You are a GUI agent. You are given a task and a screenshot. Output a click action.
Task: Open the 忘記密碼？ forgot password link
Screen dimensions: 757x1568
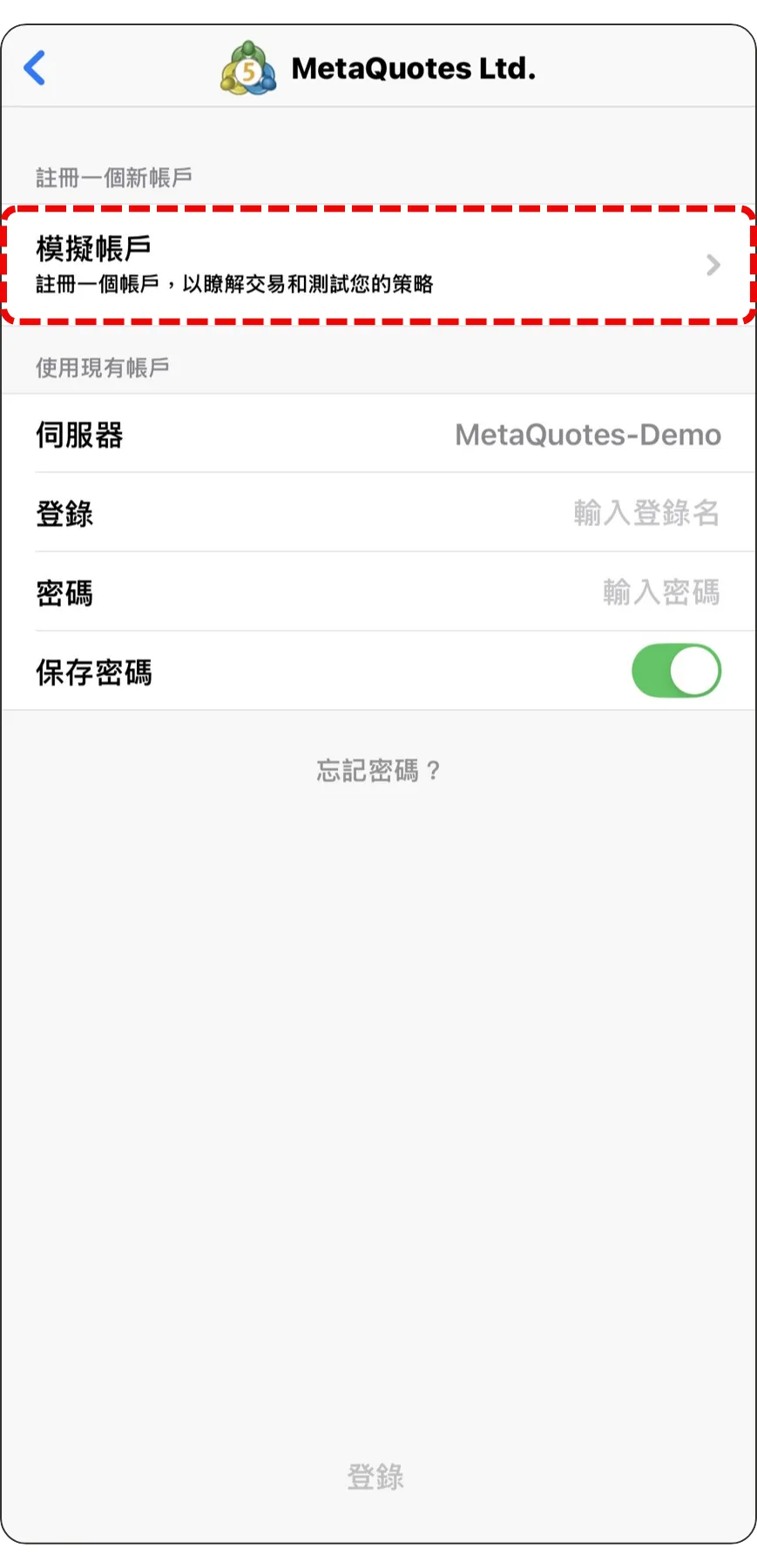(x=378, y=770)
